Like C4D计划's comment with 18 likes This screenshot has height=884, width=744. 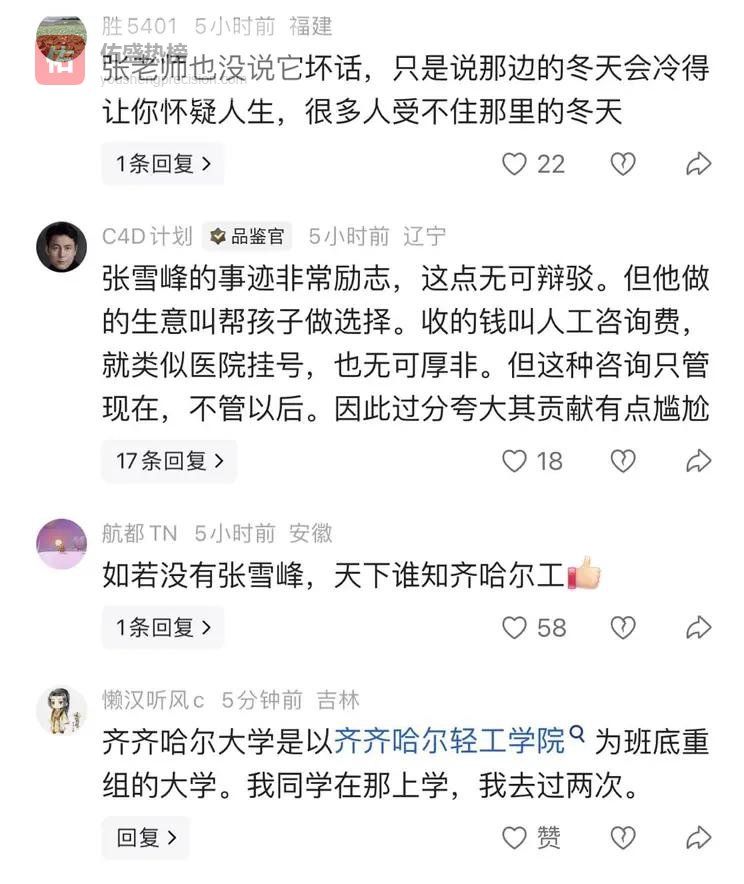point(514,461)
